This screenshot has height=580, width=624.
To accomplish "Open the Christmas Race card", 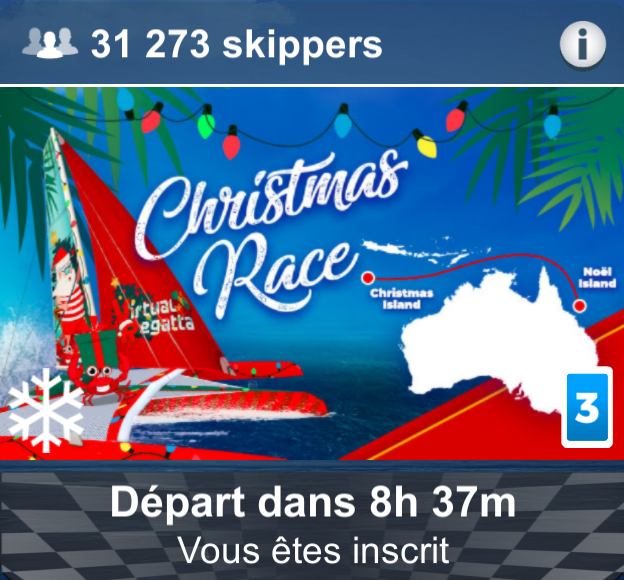I will pyautogui.click(x=312, y=272).
